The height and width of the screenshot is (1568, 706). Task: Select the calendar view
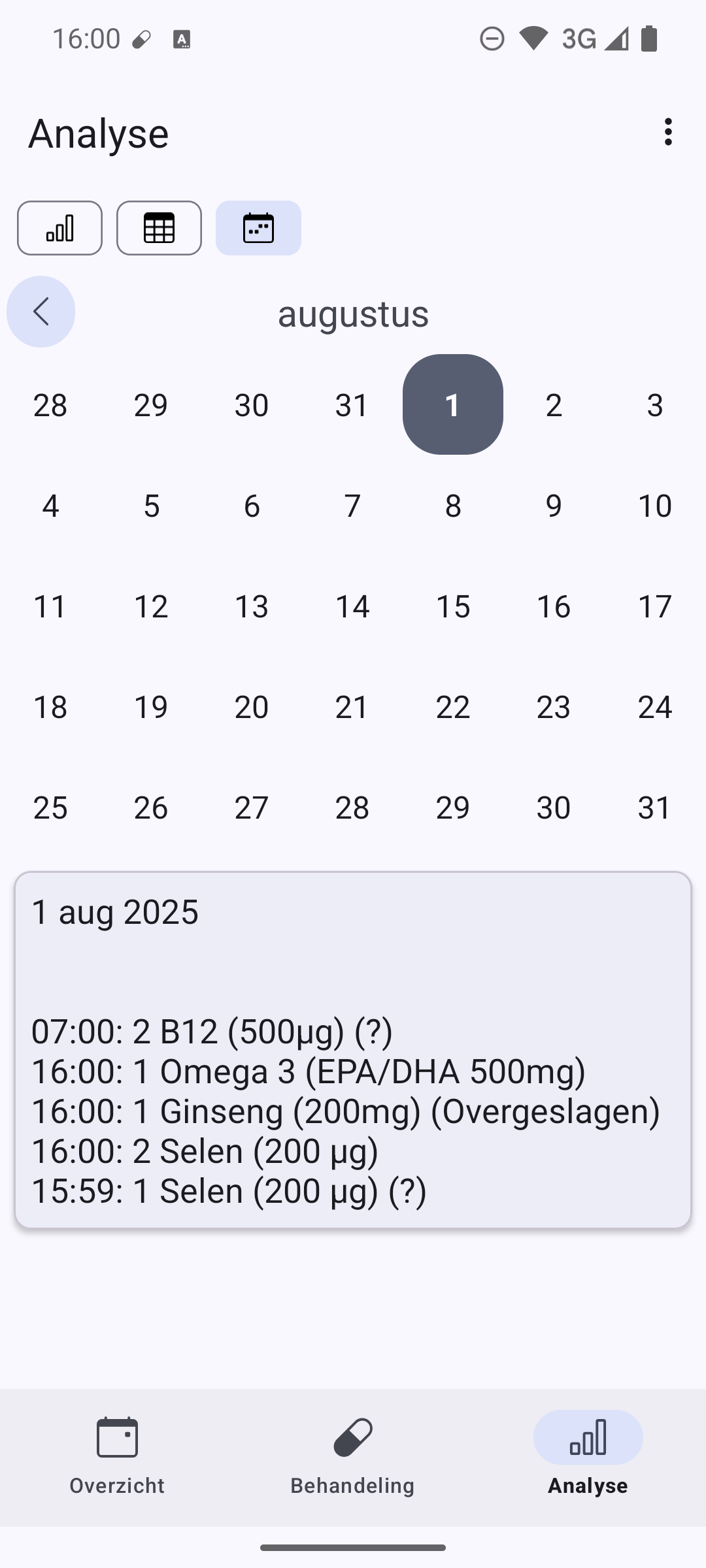[x=258, y=228]
